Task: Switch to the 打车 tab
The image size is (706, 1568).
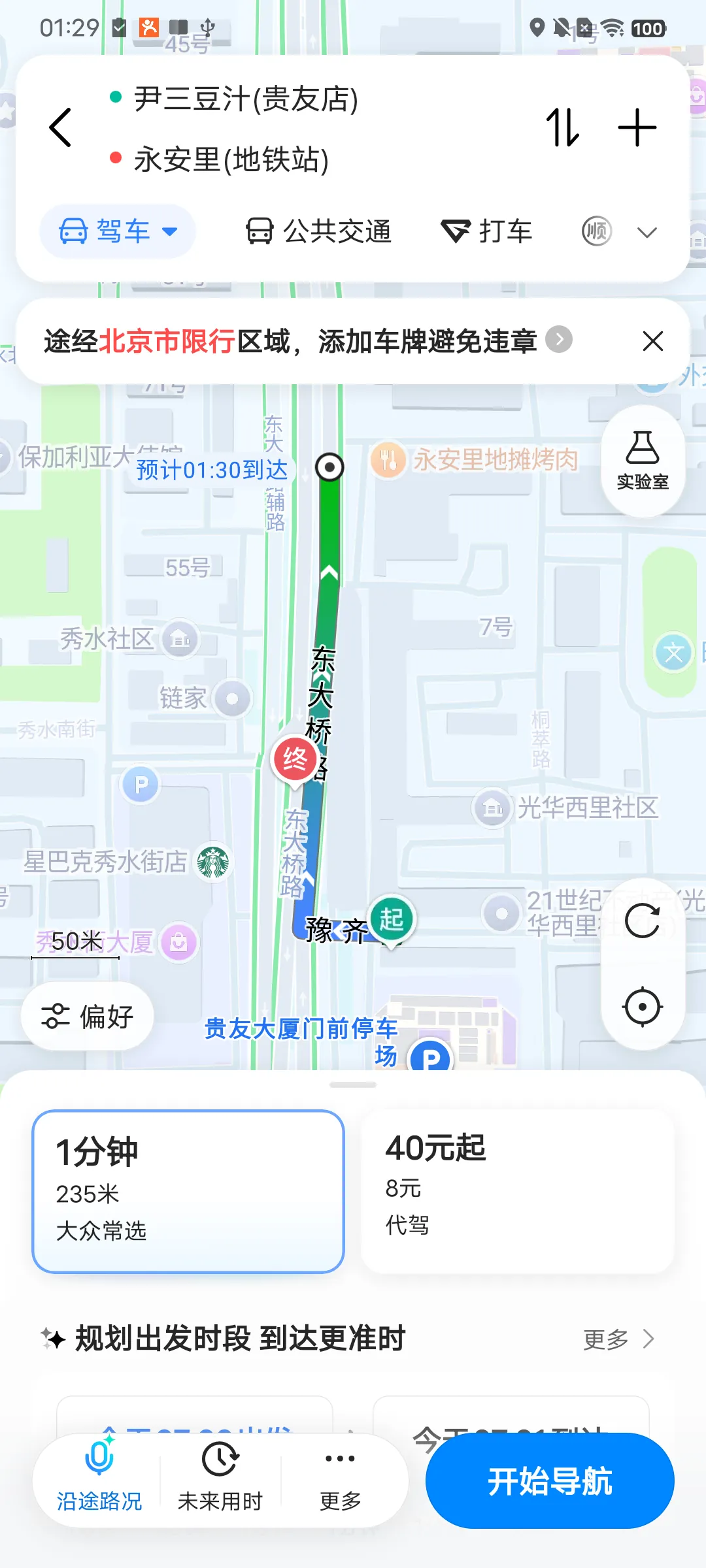Action: pos(487,231)
